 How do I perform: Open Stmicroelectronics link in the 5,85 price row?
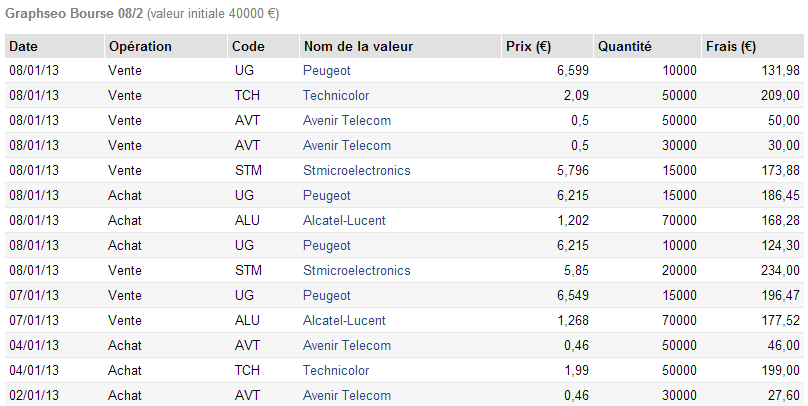pos(356,271)
